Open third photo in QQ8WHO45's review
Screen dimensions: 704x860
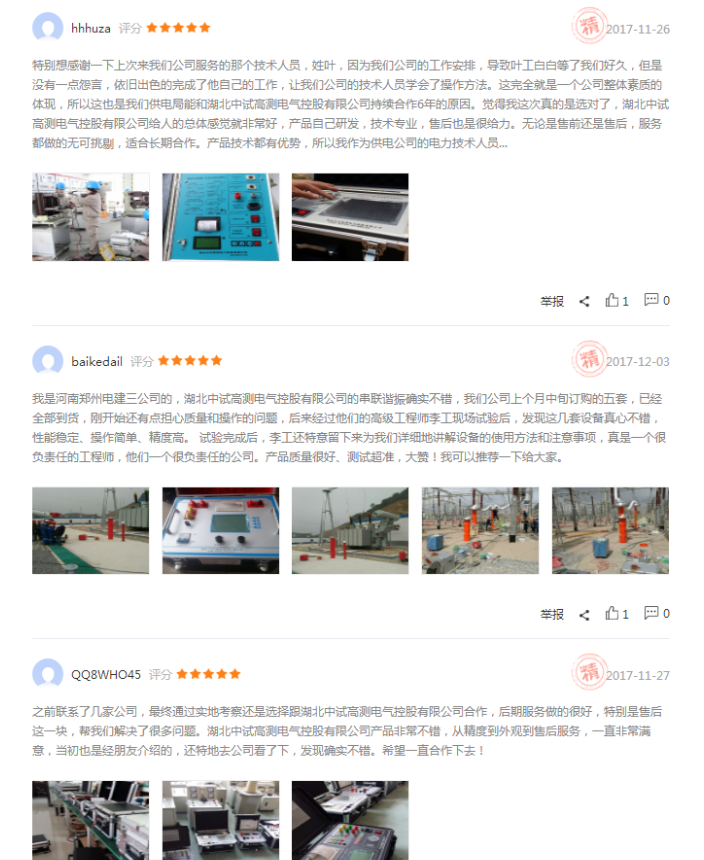[x=350, y=820]
